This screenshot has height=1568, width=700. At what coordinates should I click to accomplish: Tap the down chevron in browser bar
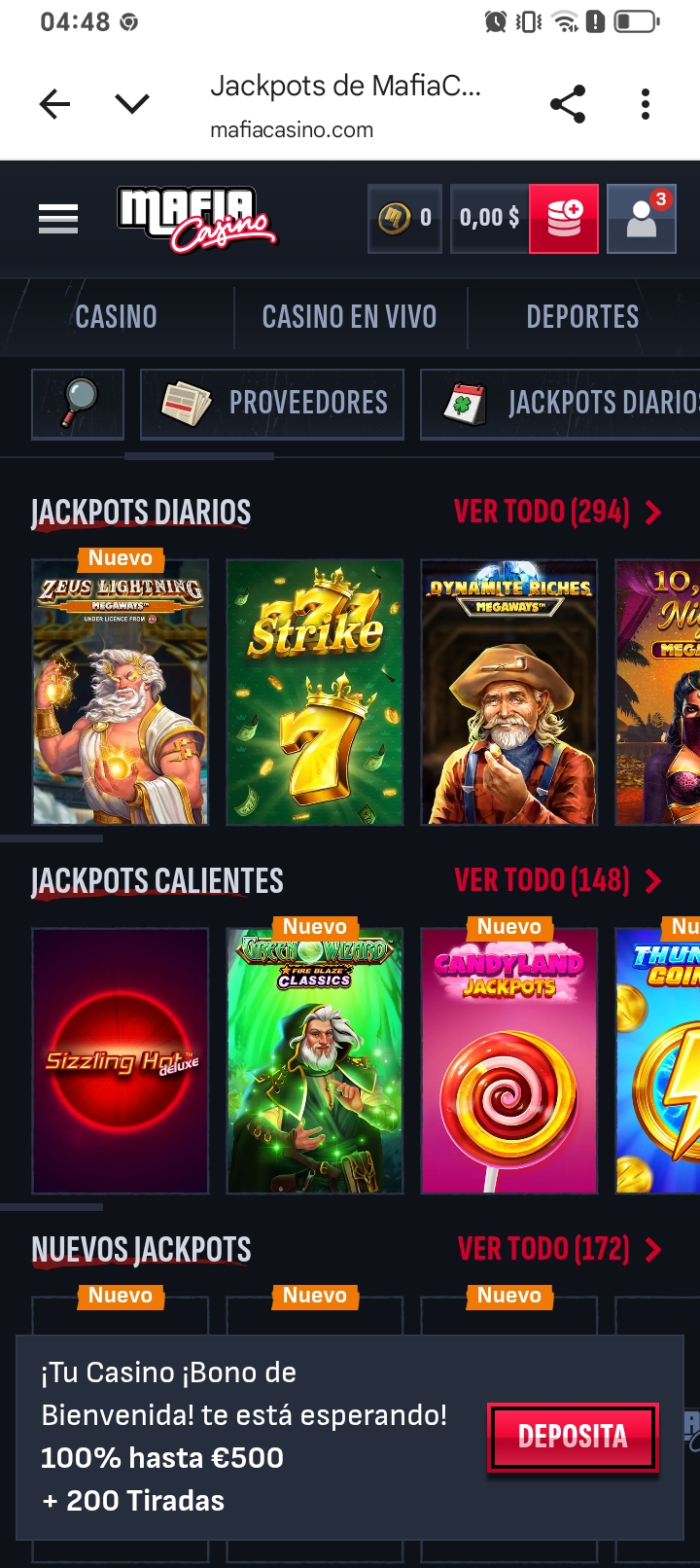(132, 104)
